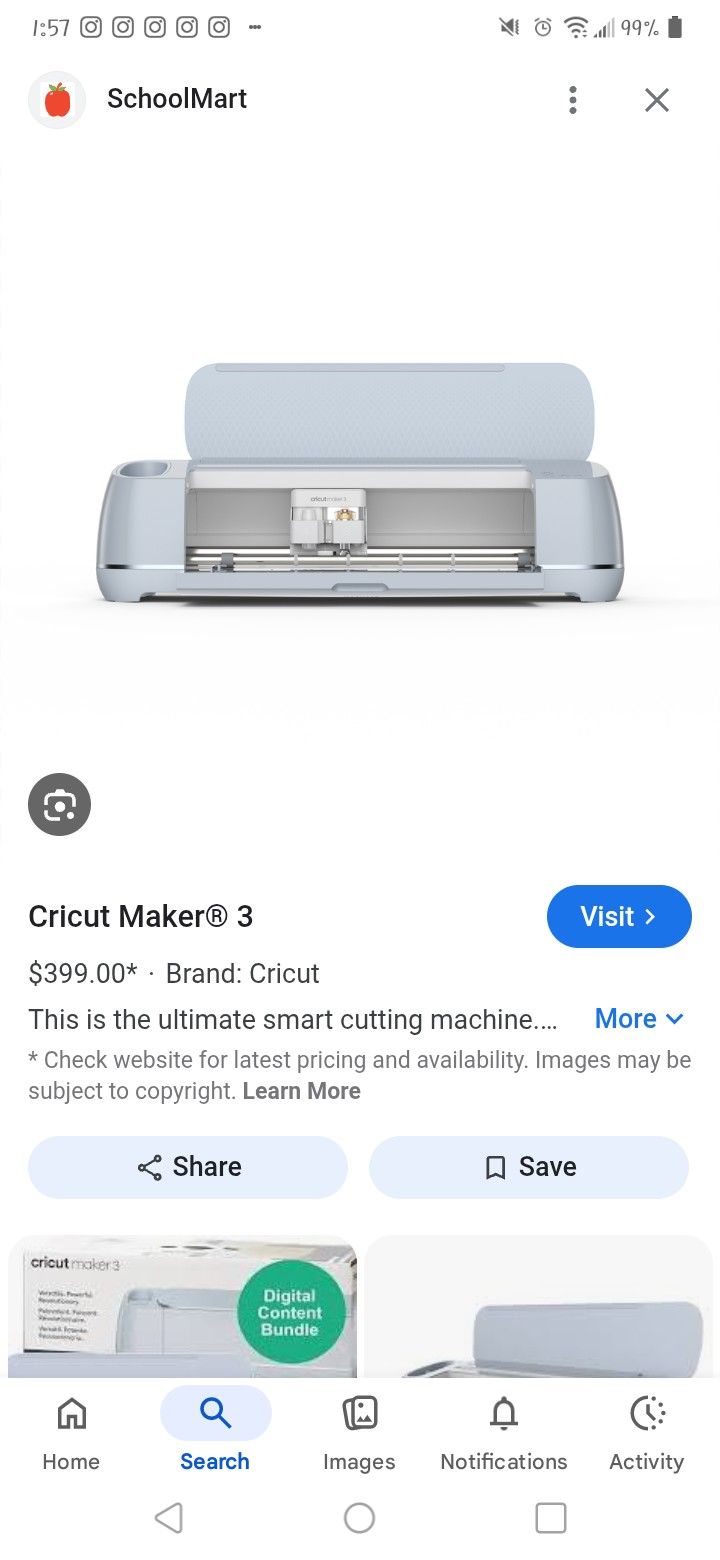Save this image to collections
Screen dimensions: 720x1560
529,1167
